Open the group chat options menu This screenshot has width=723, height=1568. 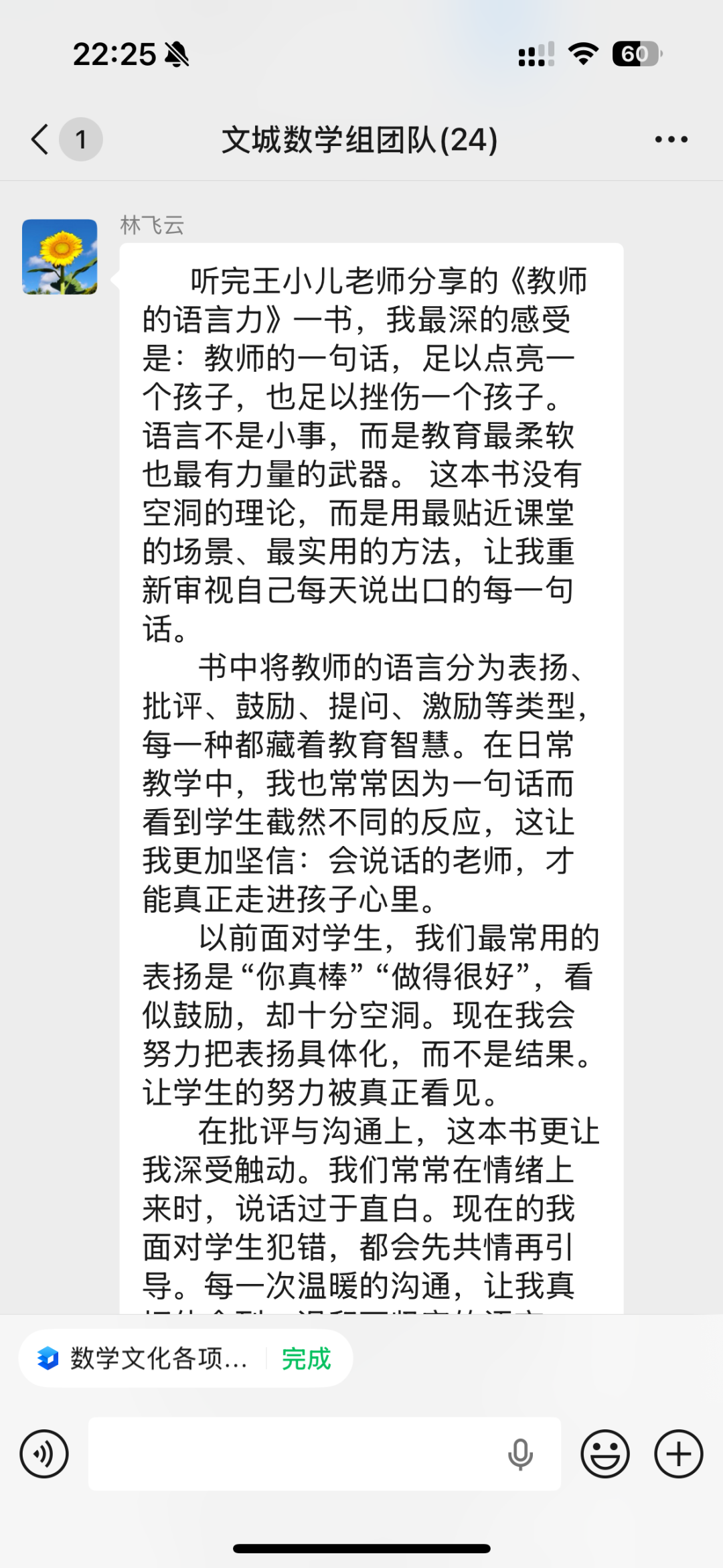671,139
